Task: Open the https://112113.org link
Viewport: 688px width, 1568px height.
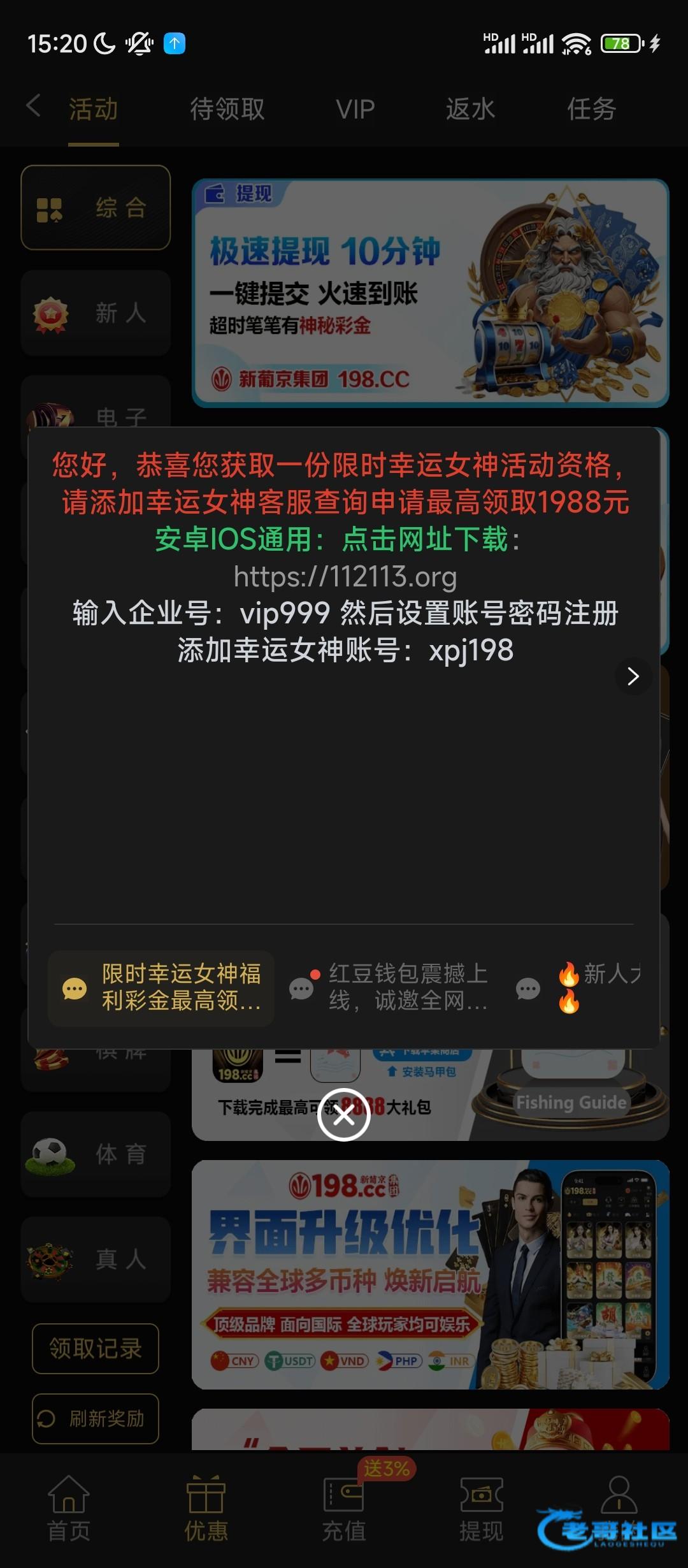Action: pyautogui.click(x=345, y=577)
